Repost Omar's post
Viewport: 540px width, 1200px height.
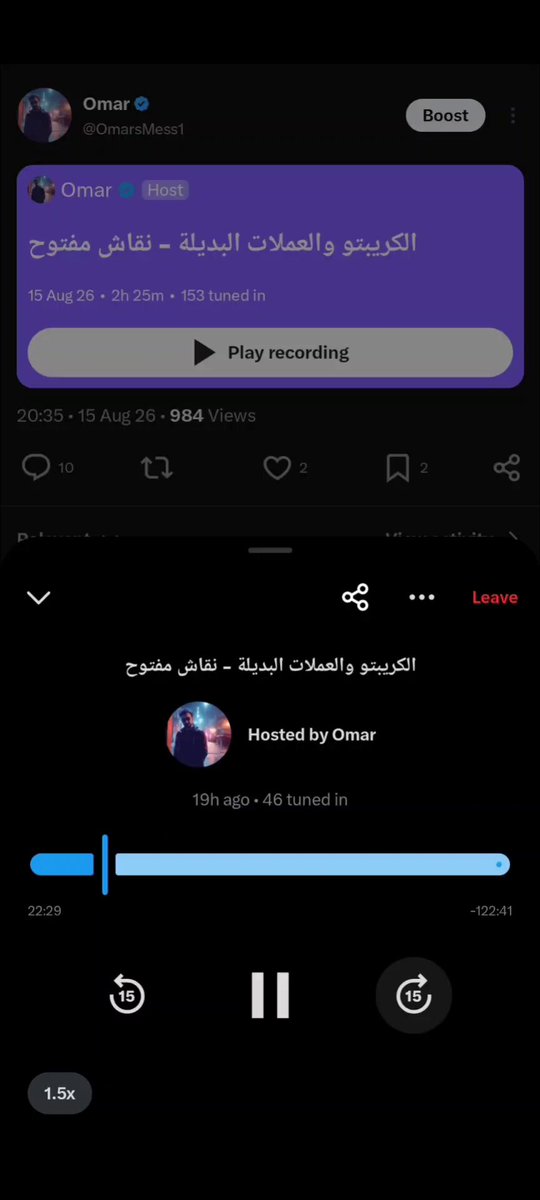(157, 467)
